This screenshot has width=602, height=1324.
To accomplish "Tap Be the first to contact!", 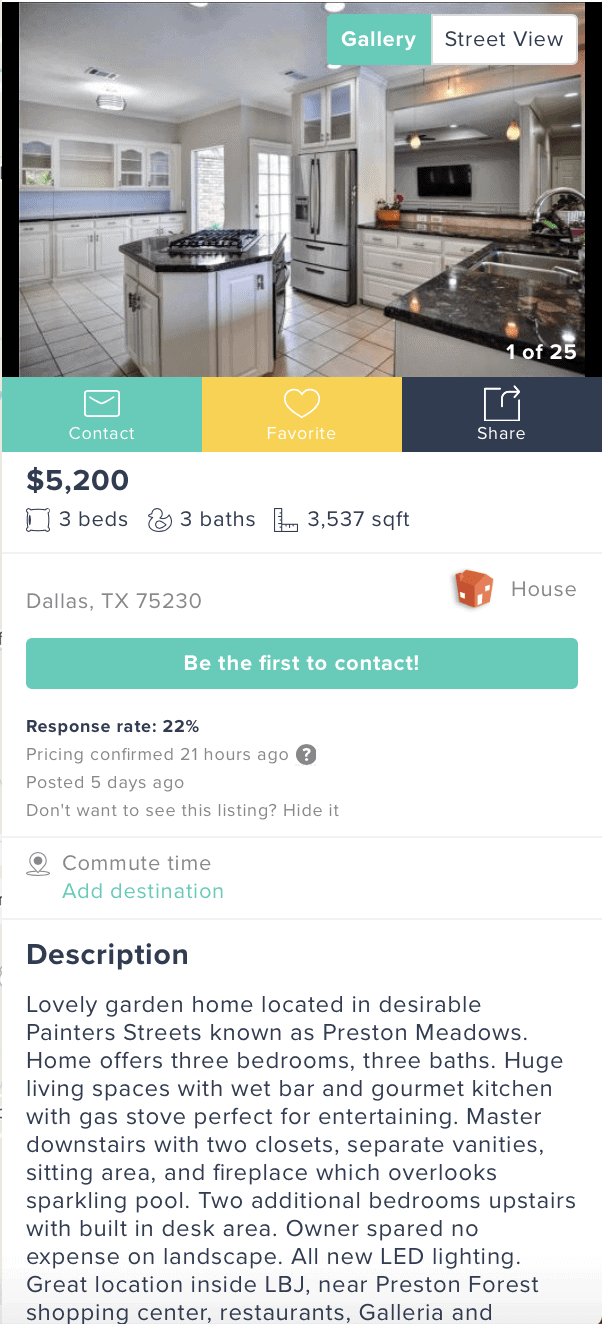I will (x=302, y=663).
